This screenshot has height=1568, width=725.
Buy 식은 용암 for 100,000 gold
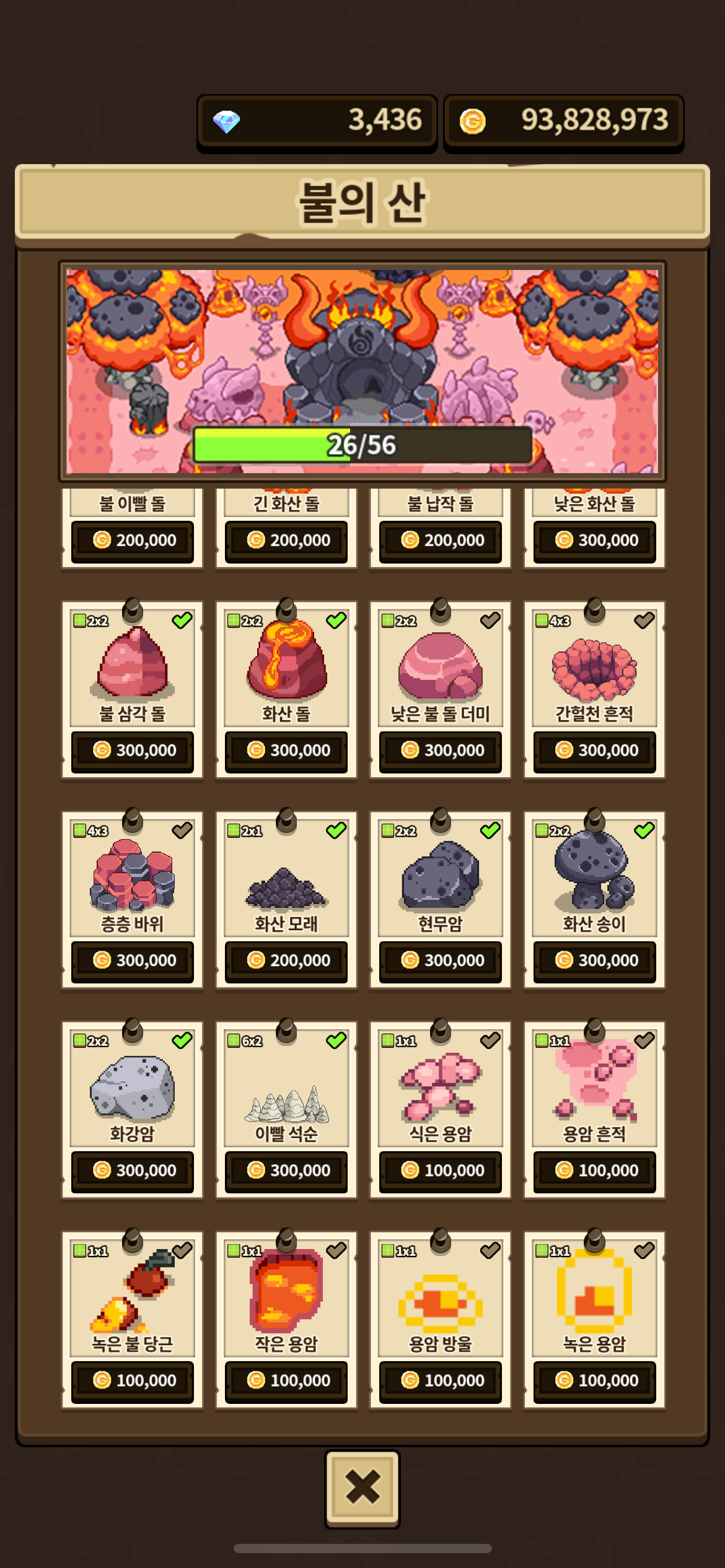[441, 1170]
